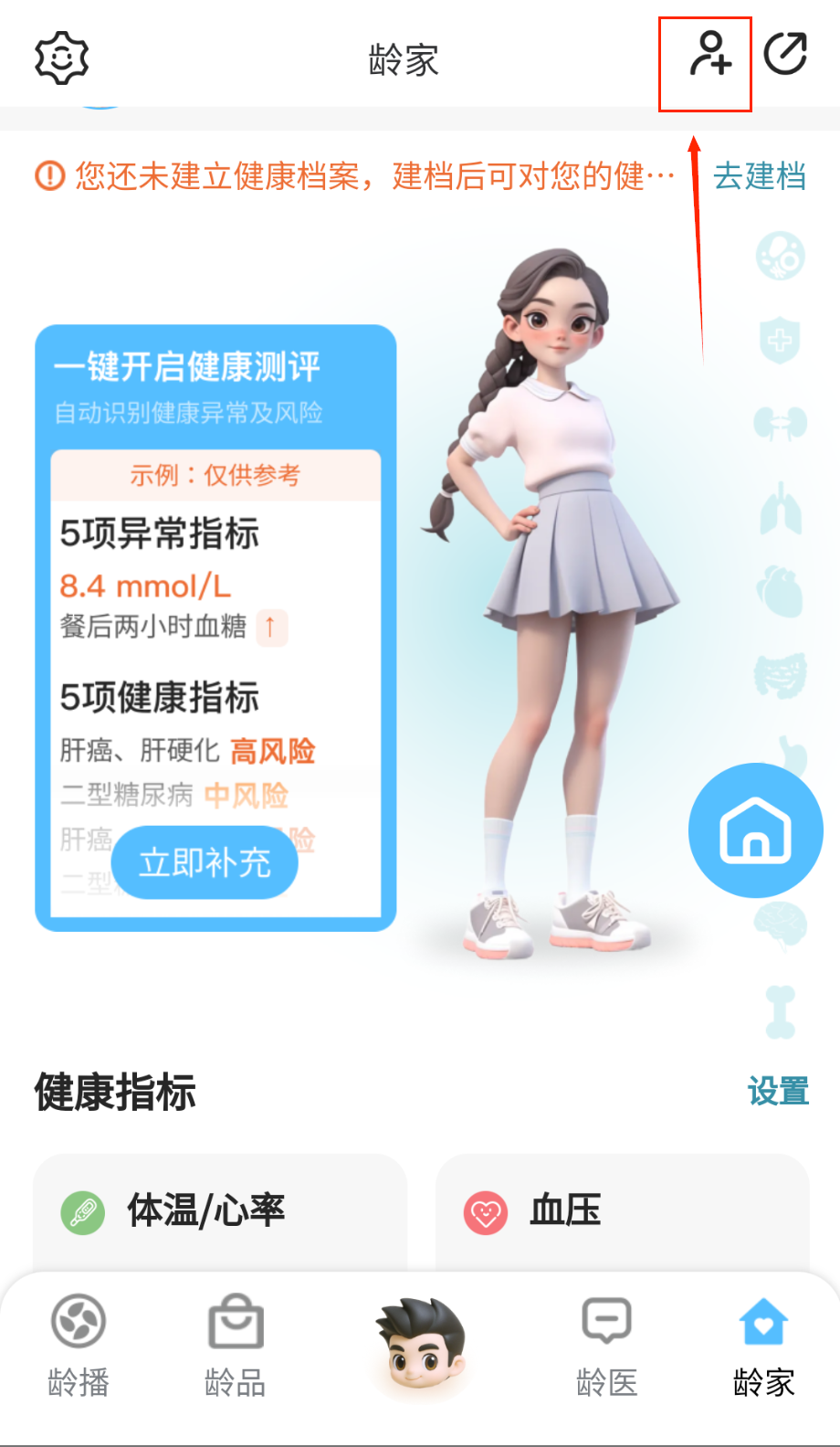This screenshot has height=1447, width=840.
Task: Open the 体温/心率 card
Action: pos(219,1211)
